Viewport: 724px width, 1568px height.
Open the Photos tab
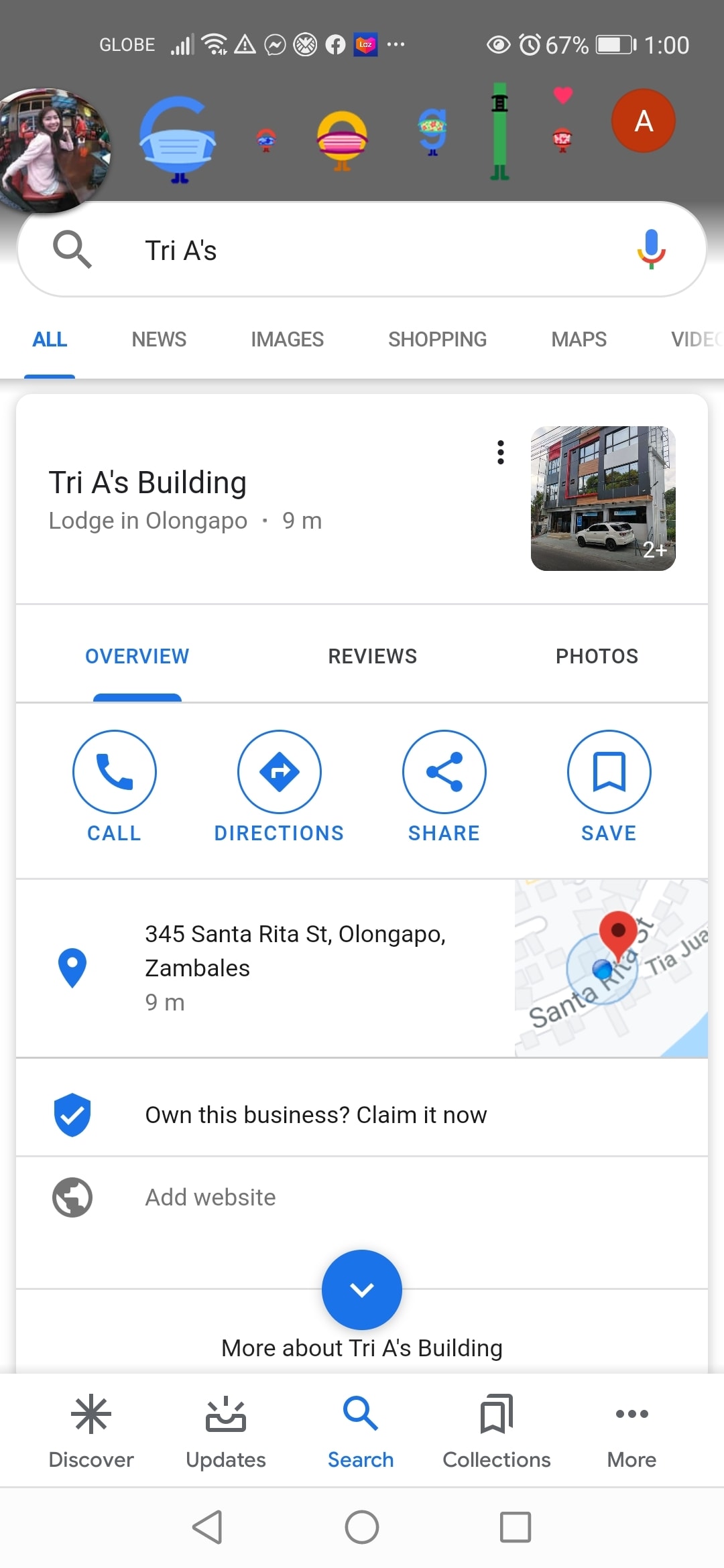597,656
